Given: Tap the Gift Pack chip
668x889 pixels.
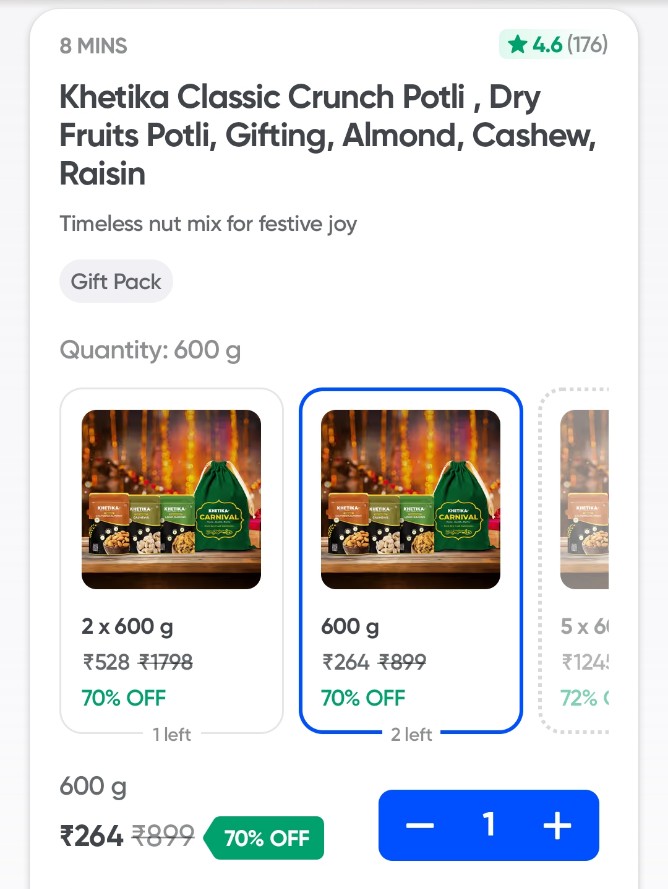Looking at the screenshot, I should coord(116,282).
